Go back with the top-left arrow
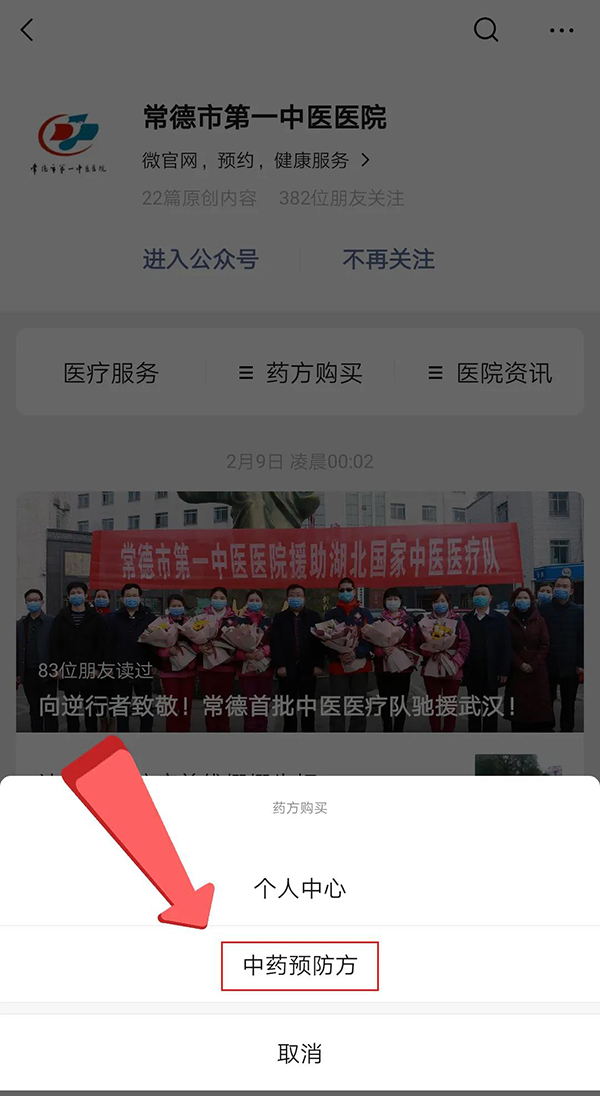 tap(27, 30)
